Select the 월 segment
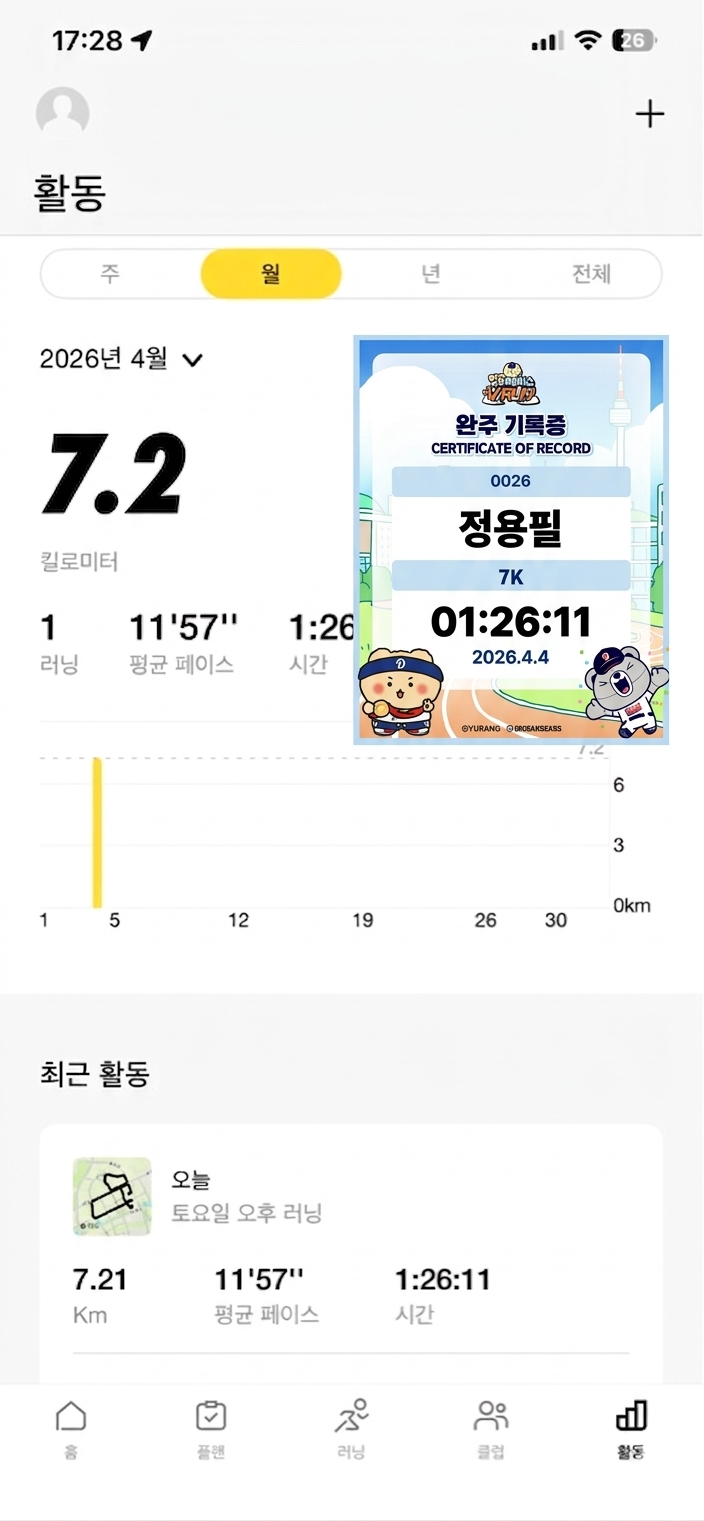704x1521 pixels. [271, 274]
